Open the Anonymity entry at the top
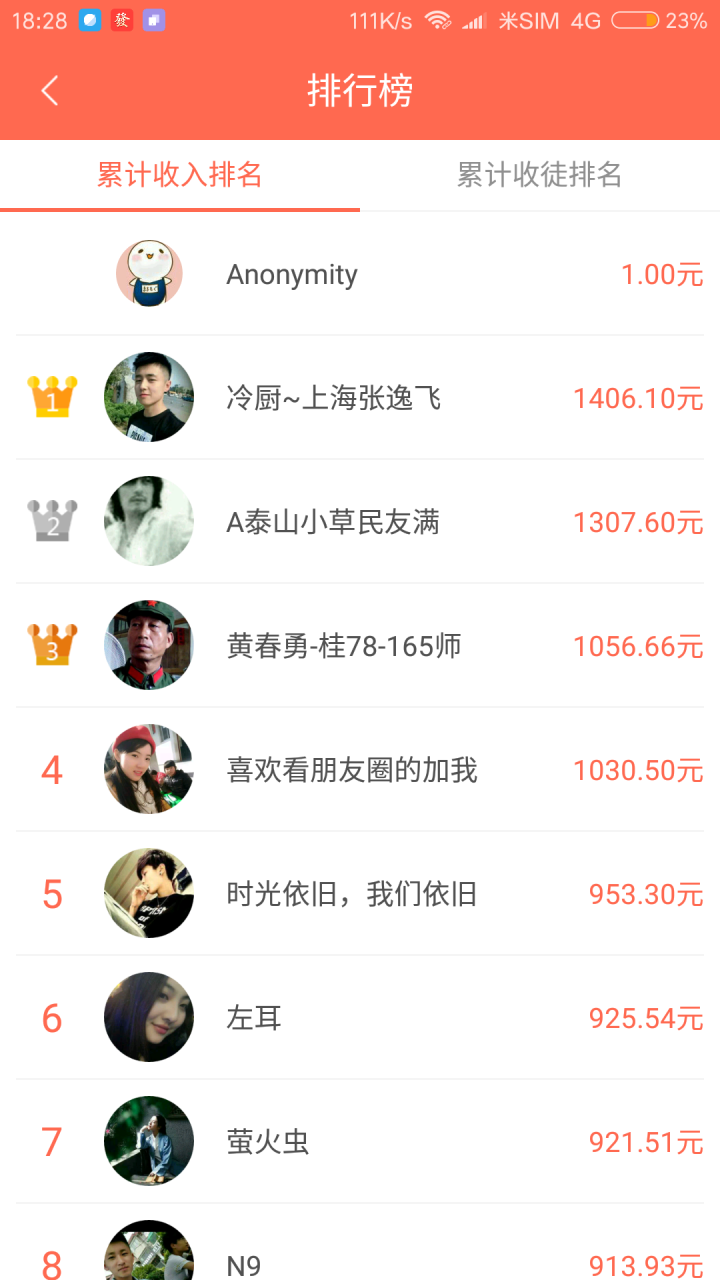This screenshot has height=1280, width=720. [360, 274]
